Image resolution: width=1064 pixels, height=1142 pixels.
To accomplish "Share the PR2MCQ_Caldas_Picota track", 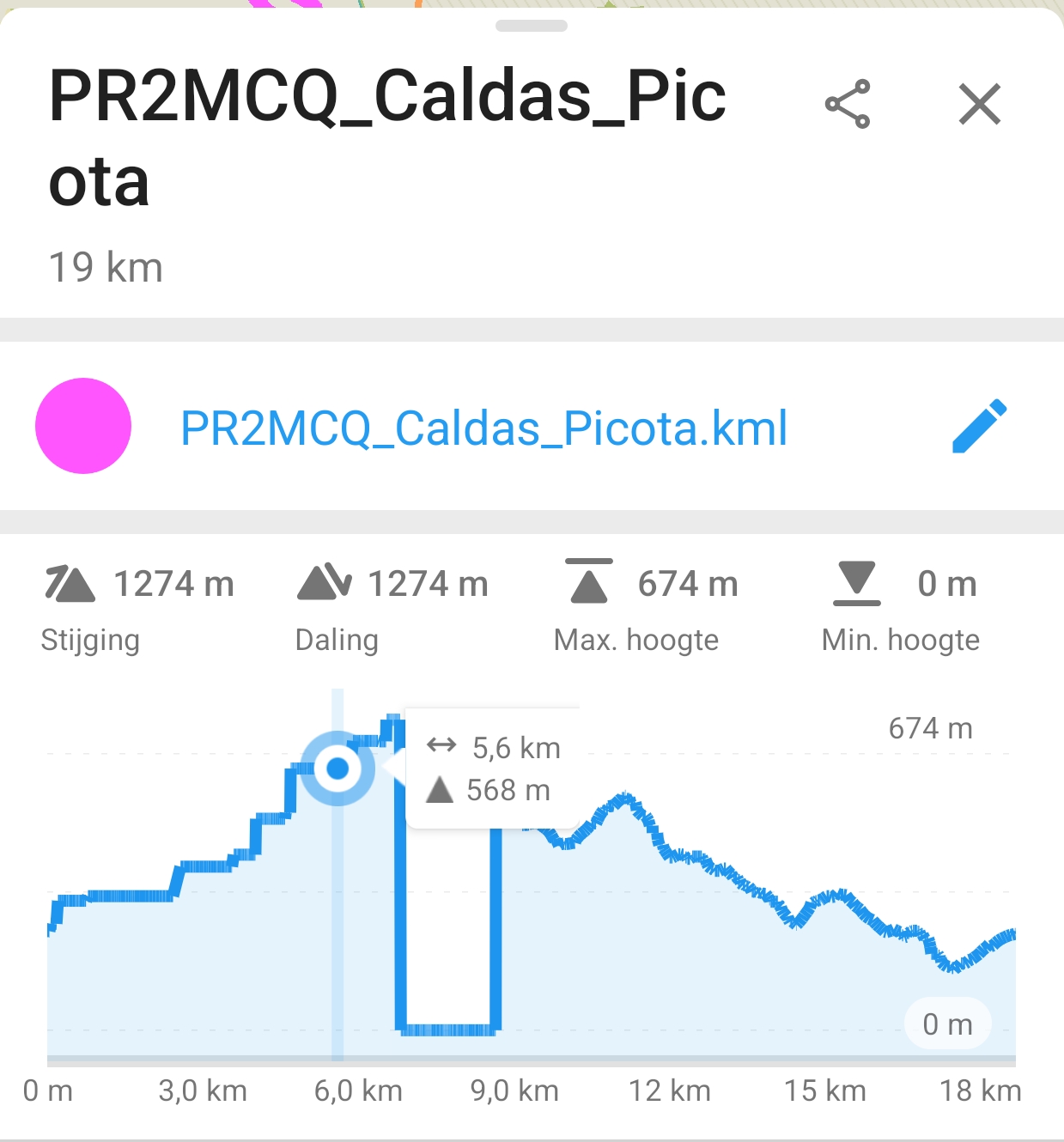I will coord(848,105).
